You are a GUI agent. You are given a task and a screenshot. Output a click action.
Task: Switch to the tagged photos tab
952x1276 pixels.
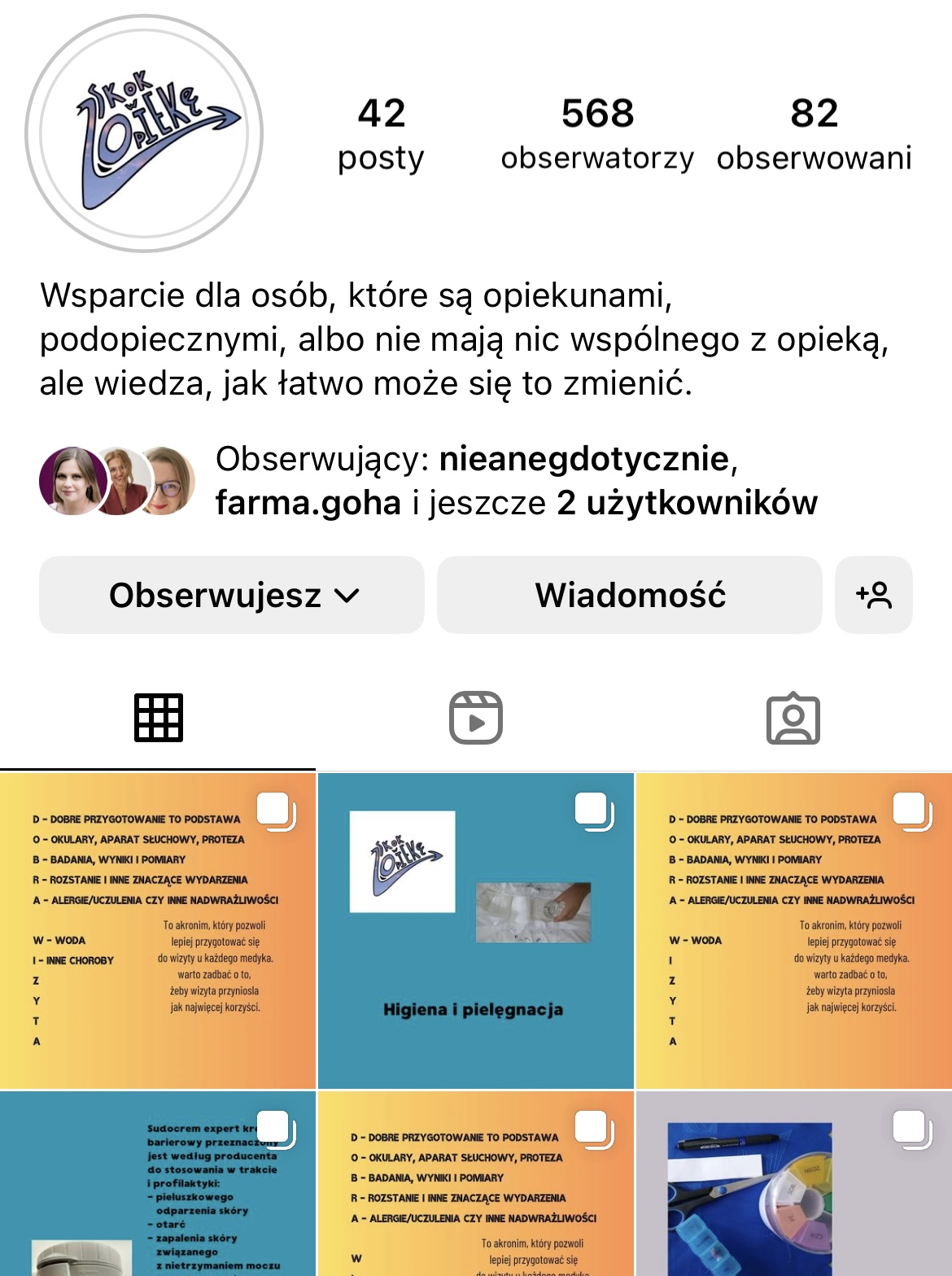[x=793, y=718]
